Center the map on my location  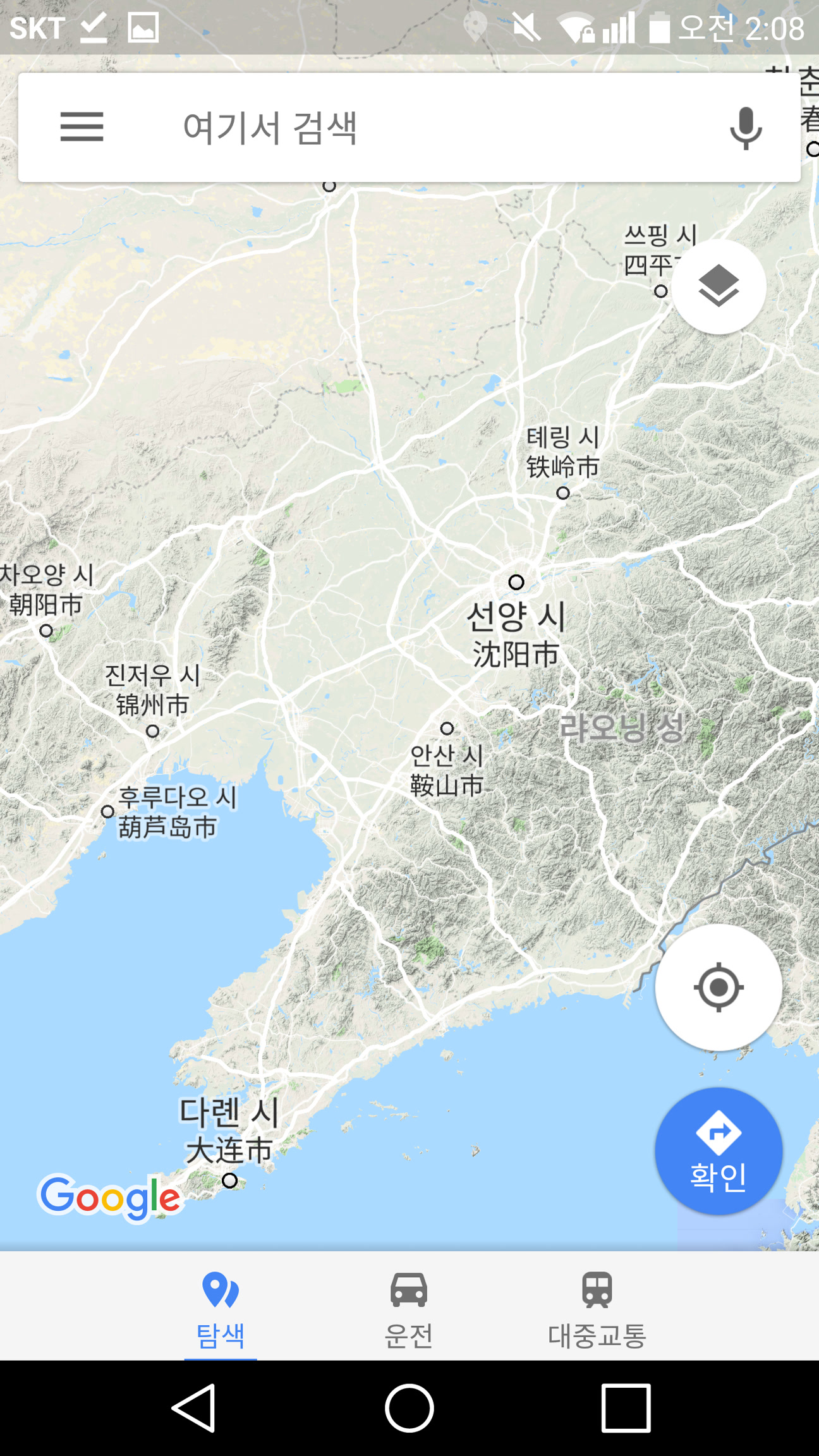click(x=719, y=987)
